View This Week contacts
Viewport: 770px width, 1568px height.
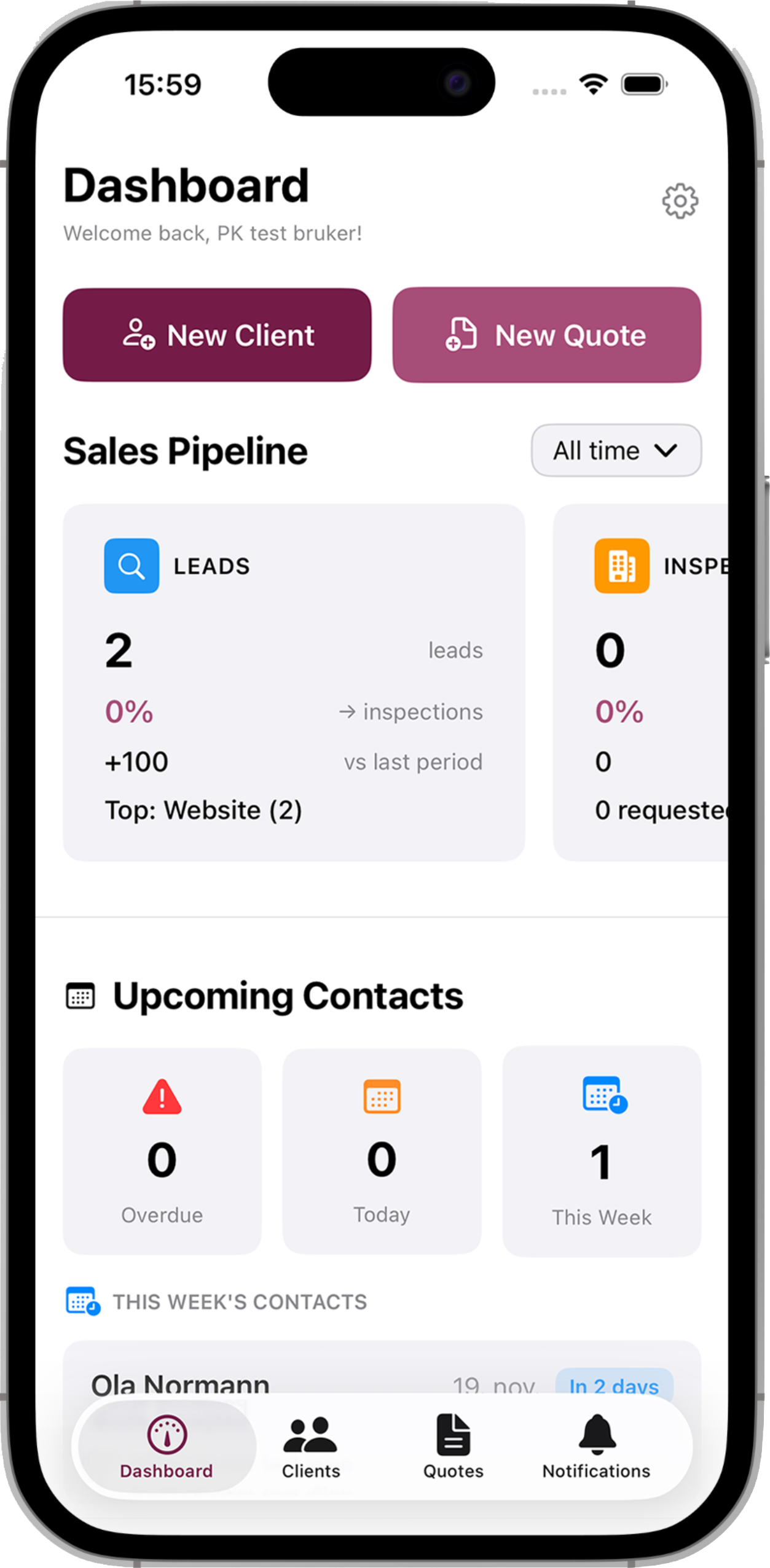coord(601,1150)
